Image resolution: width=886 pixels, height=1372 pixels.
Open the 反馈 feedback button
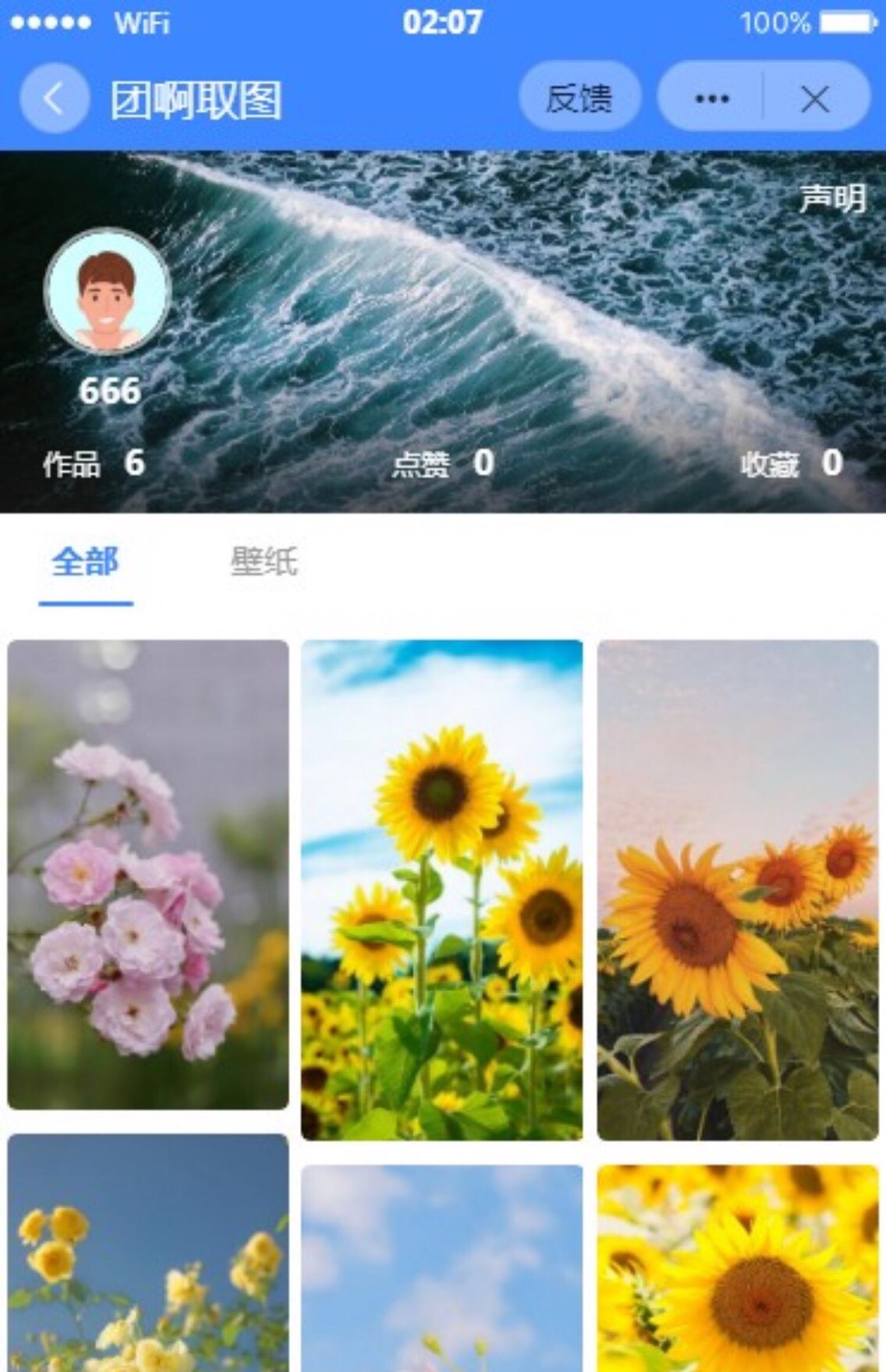pos(579,98)
